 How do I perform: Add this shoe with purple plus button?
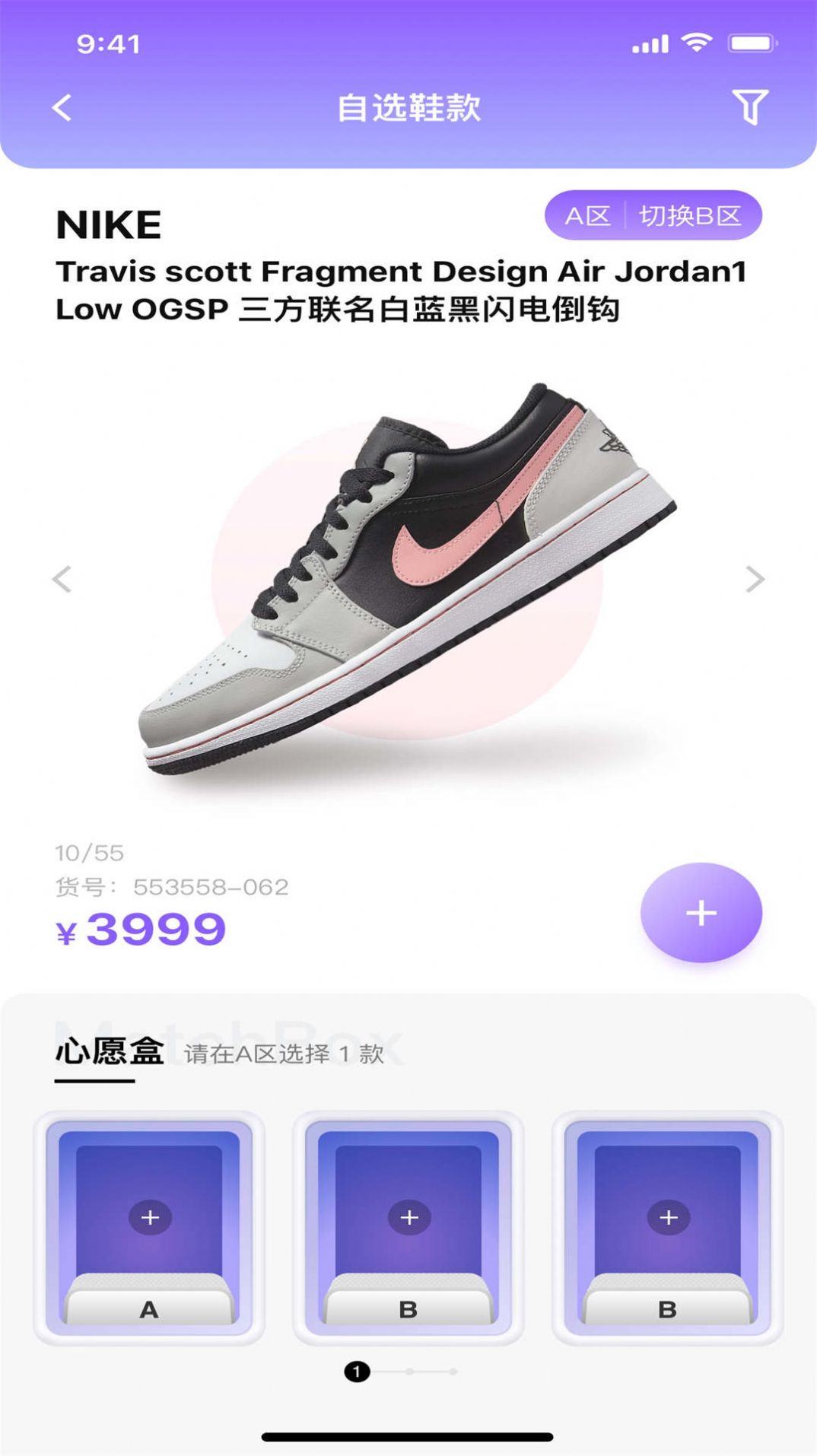[x=701, y=912]
